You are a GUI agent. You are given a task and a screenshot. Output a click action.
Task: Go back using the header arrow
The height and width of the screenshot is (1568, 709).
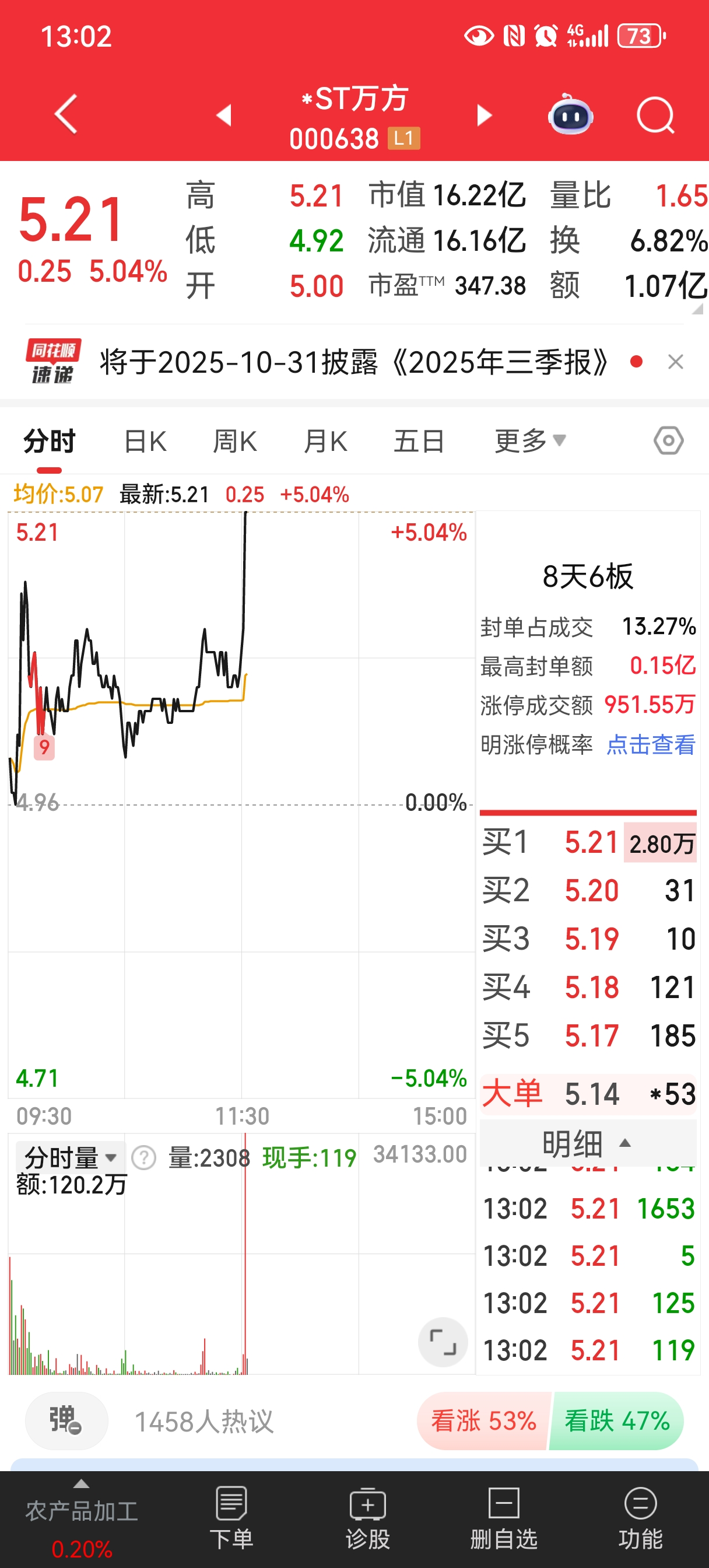66,114
